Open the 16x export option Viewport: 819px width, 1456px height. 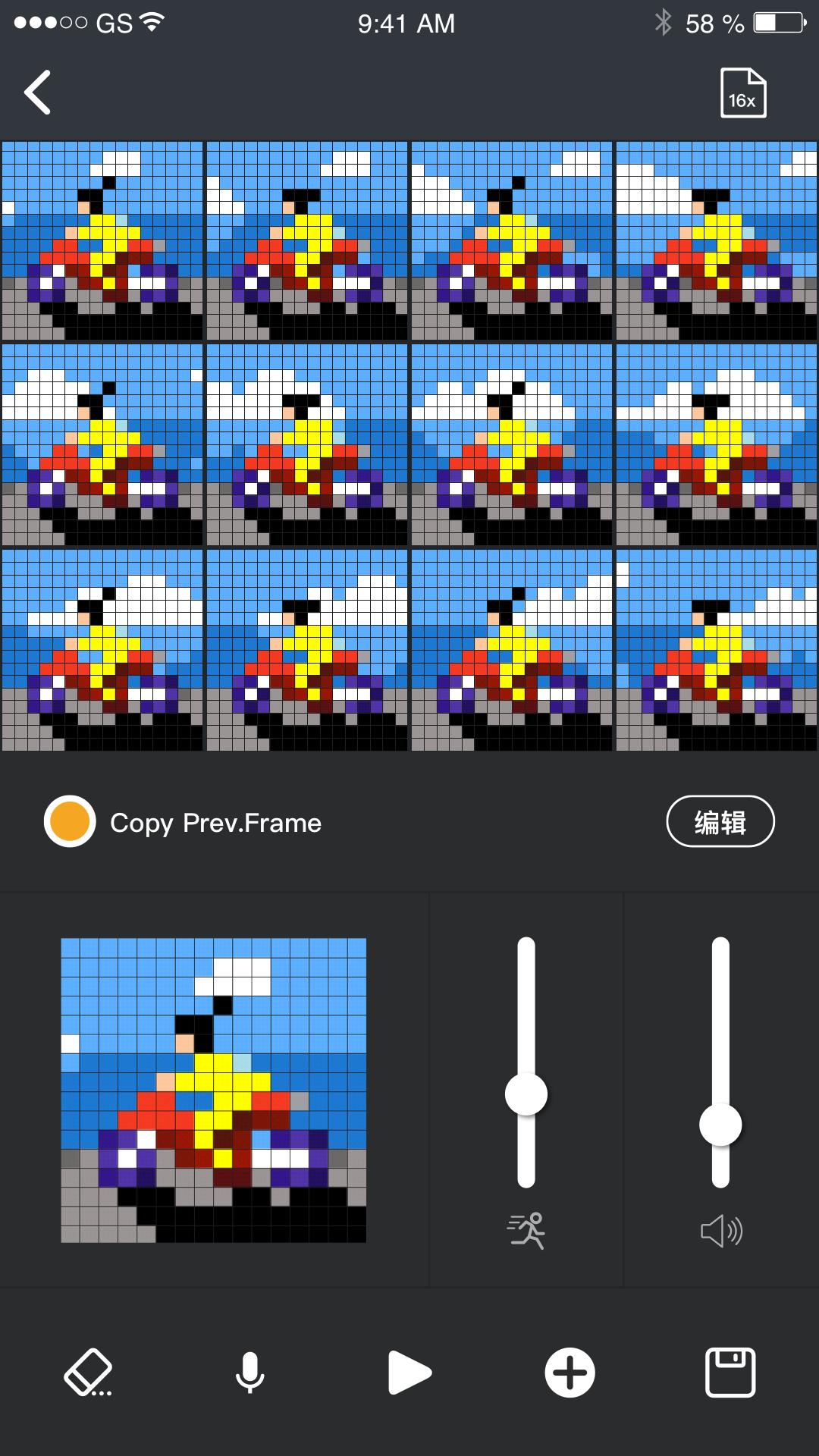(x=743, y=94)
